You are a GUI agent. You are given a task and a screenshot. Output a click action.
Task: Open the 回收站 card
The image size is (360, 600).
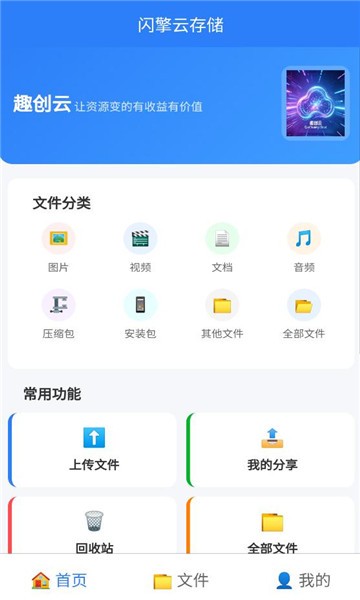click(92, 526)
